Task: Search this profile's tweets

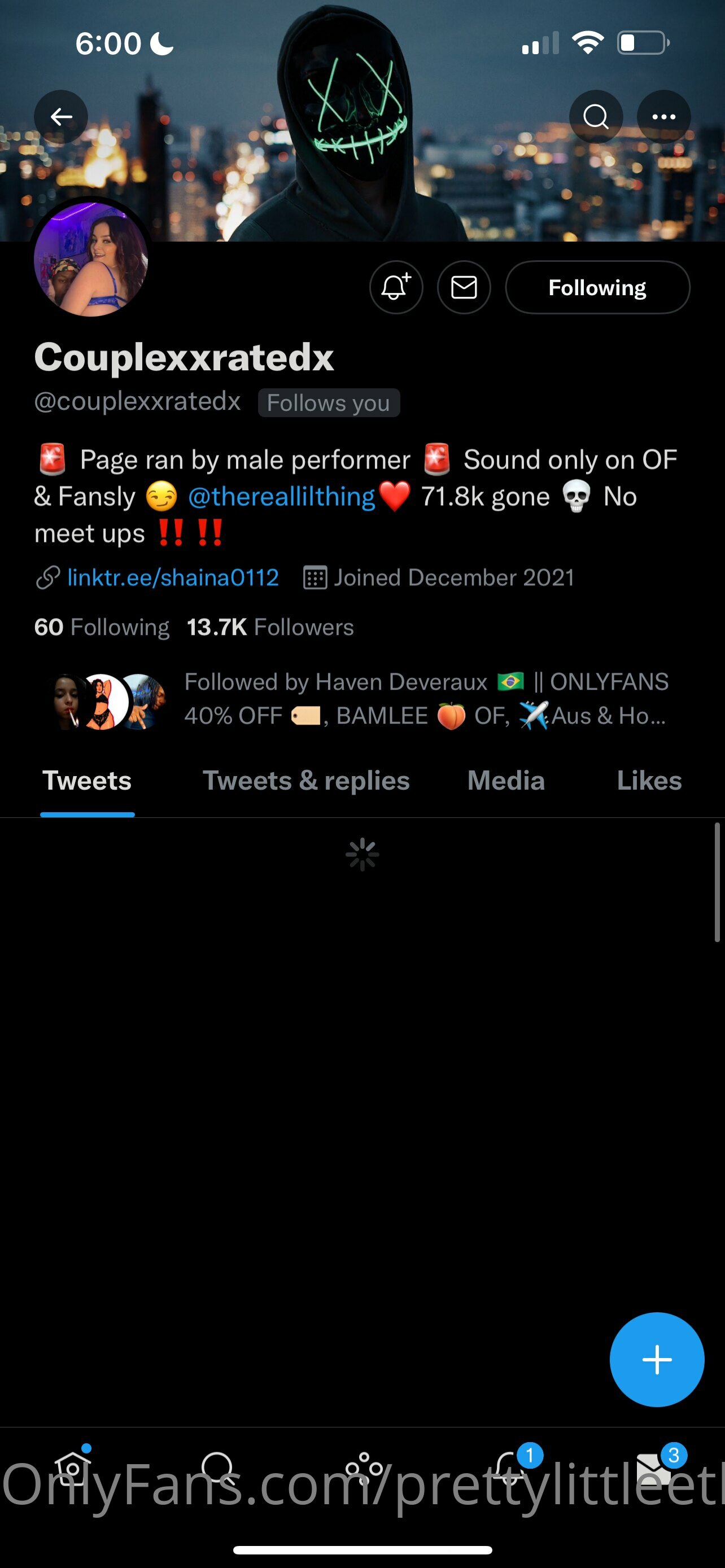Action: 595,116
